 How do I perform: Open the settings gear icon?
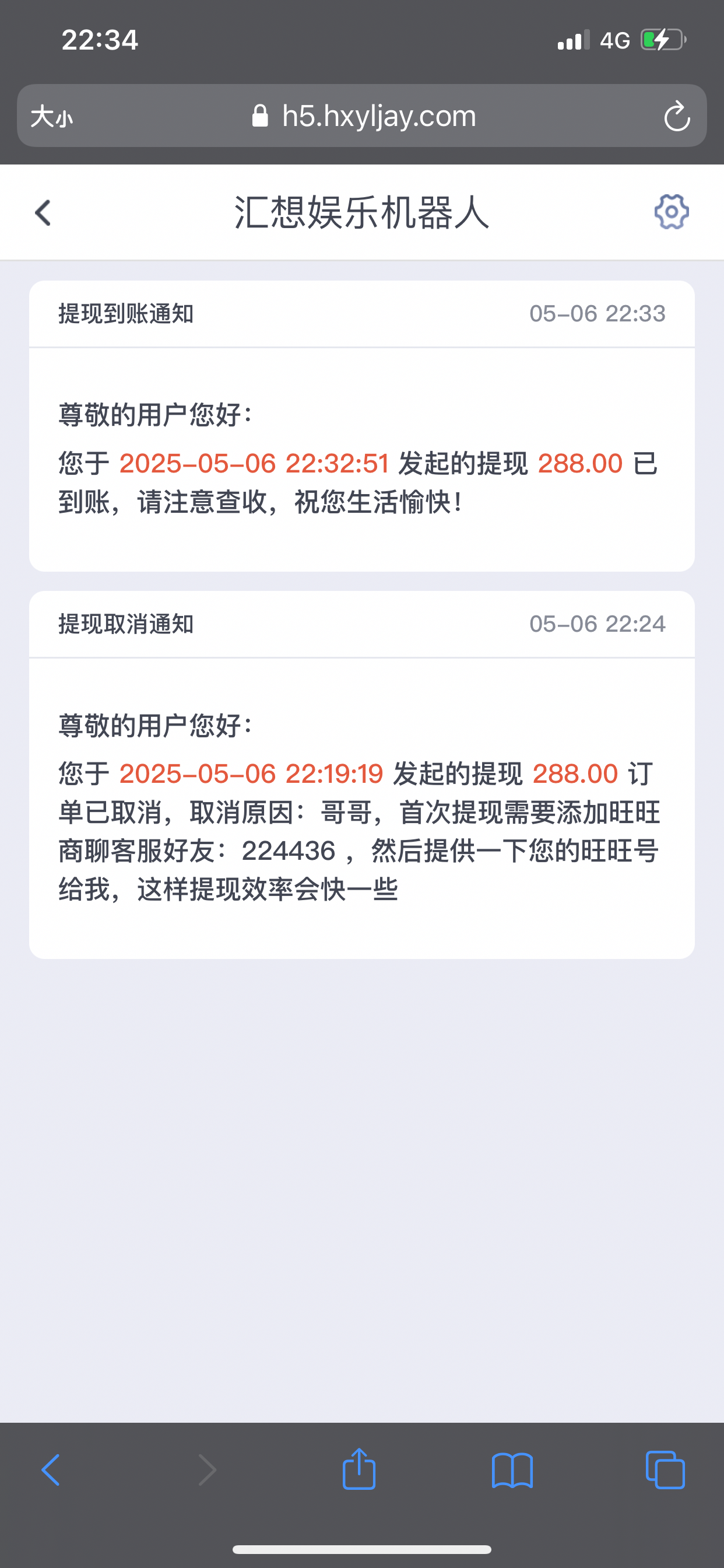[672, 212]
